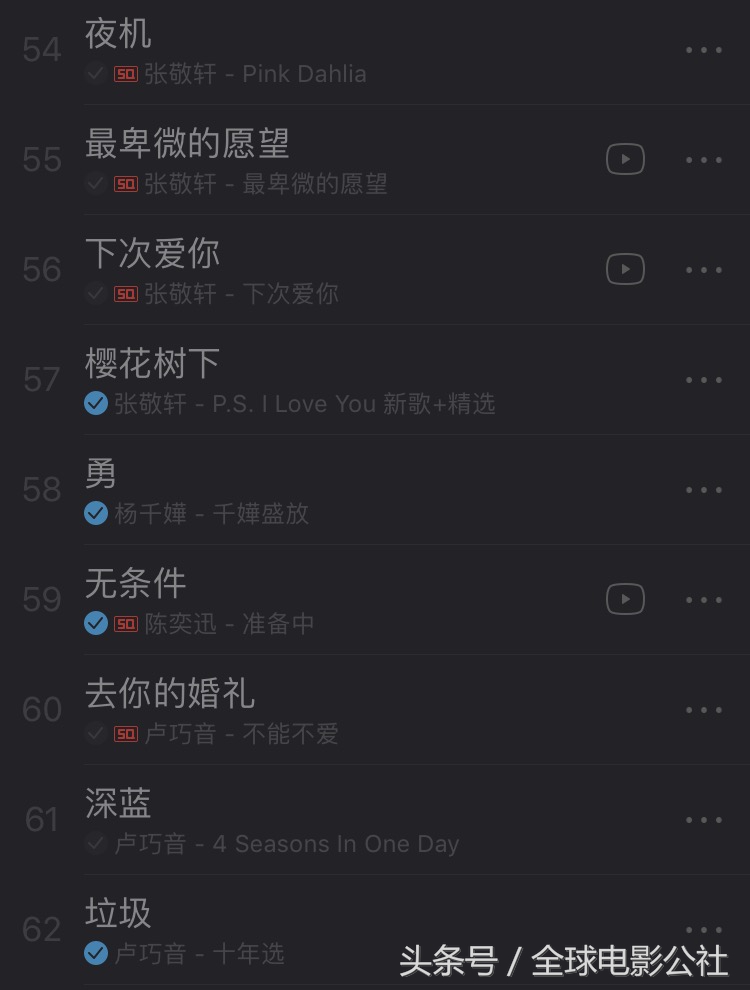The height and width of the screenshot is (990, 750).
Task: Tap the artist info 杨千嬅 - 千嬅盛放
Action: click(210, 514)
